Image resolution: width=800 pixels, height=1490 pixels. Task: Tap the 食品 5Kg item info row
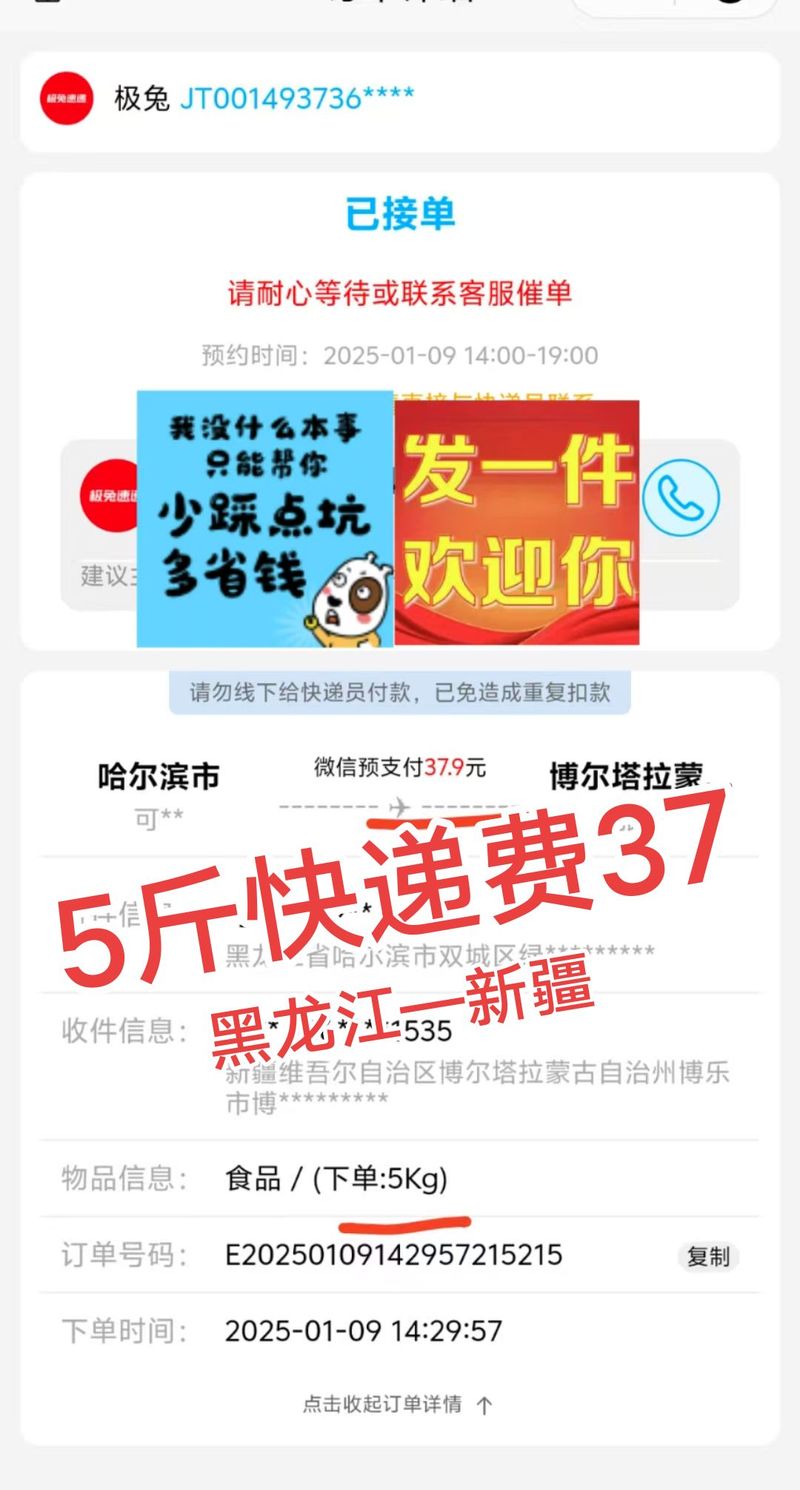coord(336,1180)
